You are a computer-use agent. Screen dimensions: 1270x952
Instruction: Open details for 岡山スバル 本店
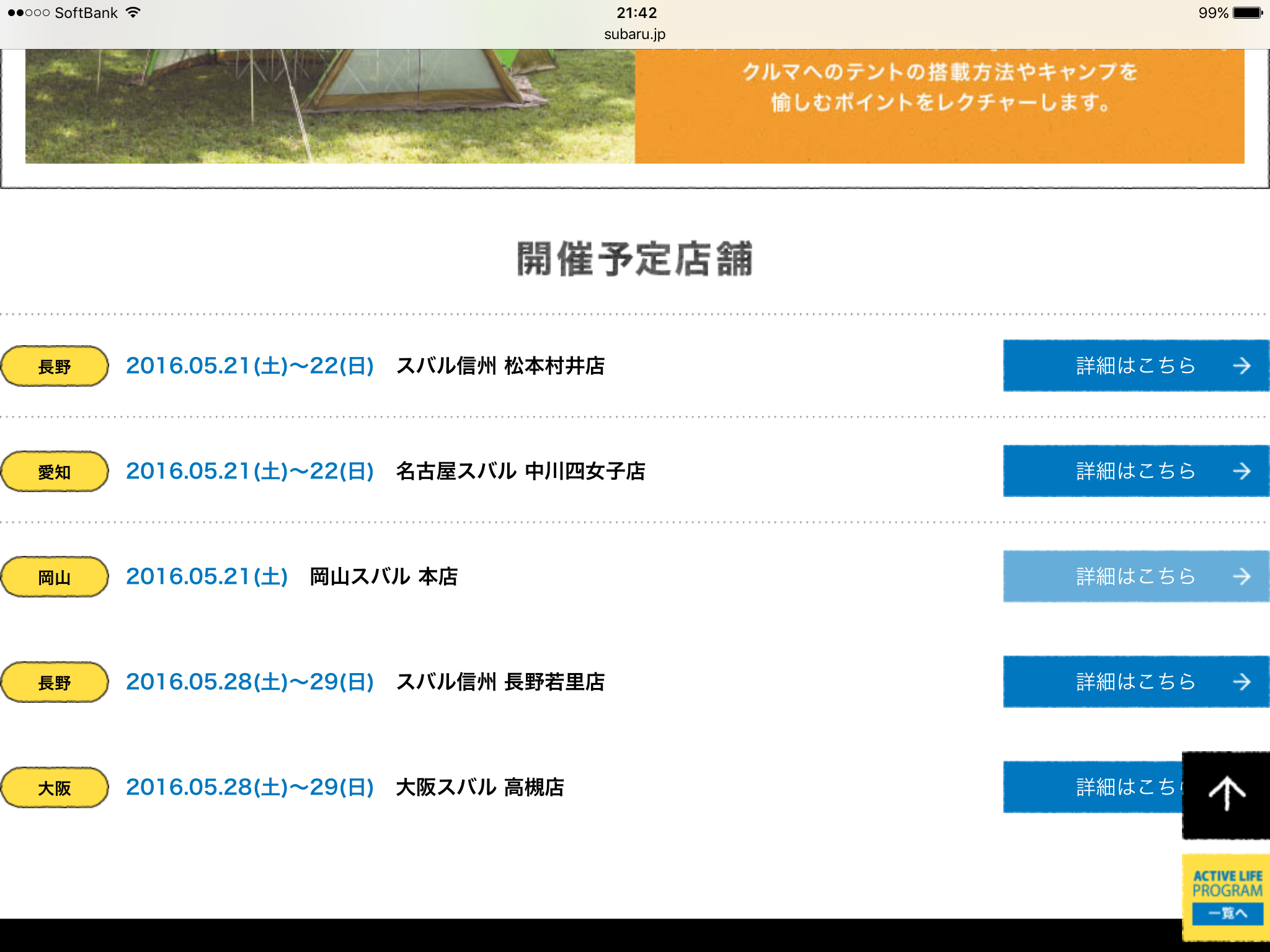(1135, 576)
